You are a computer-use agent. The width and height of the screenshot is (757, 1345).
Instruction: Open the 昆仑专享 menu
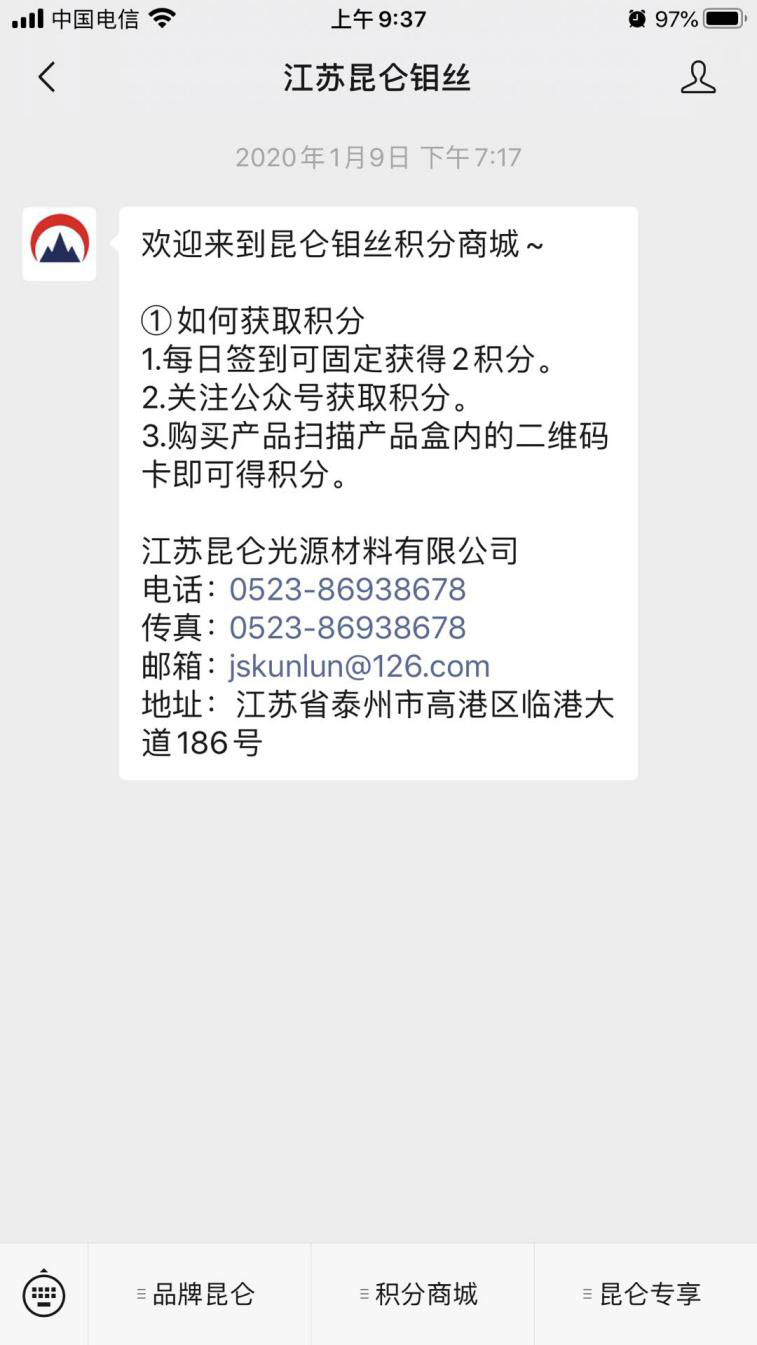point(646,1294)
